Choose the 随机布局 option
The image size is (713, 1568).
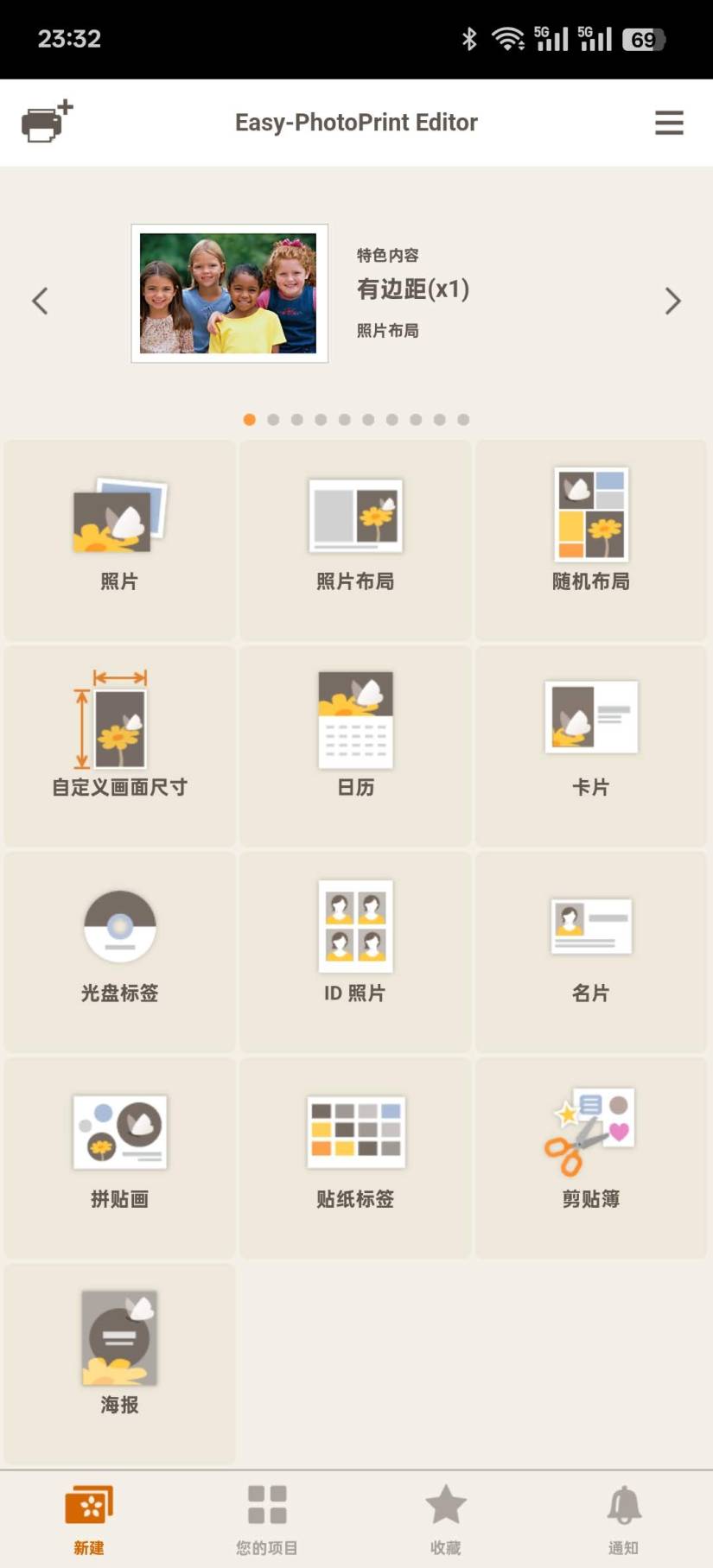coord(591,540)
